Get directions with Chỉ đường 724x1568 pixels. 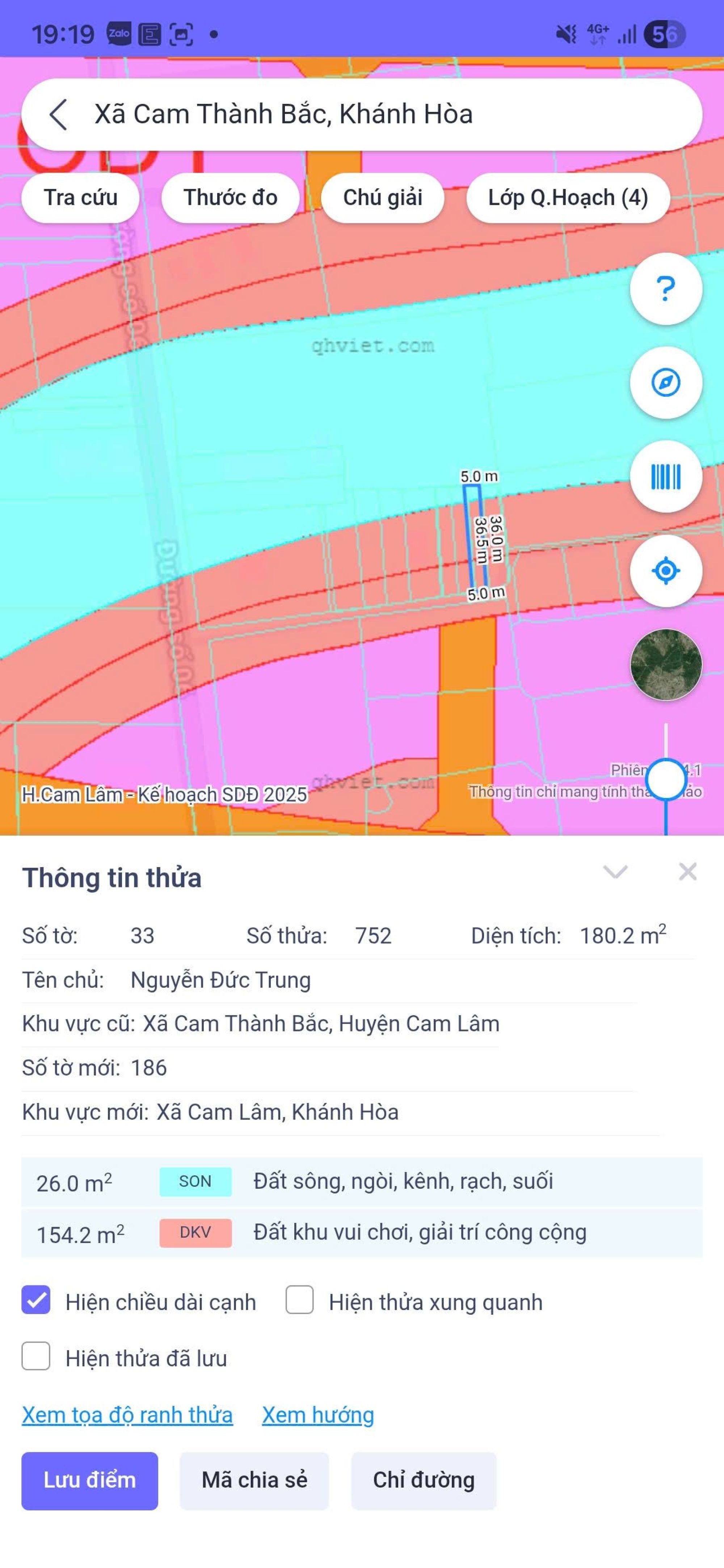pos(423,1480)
